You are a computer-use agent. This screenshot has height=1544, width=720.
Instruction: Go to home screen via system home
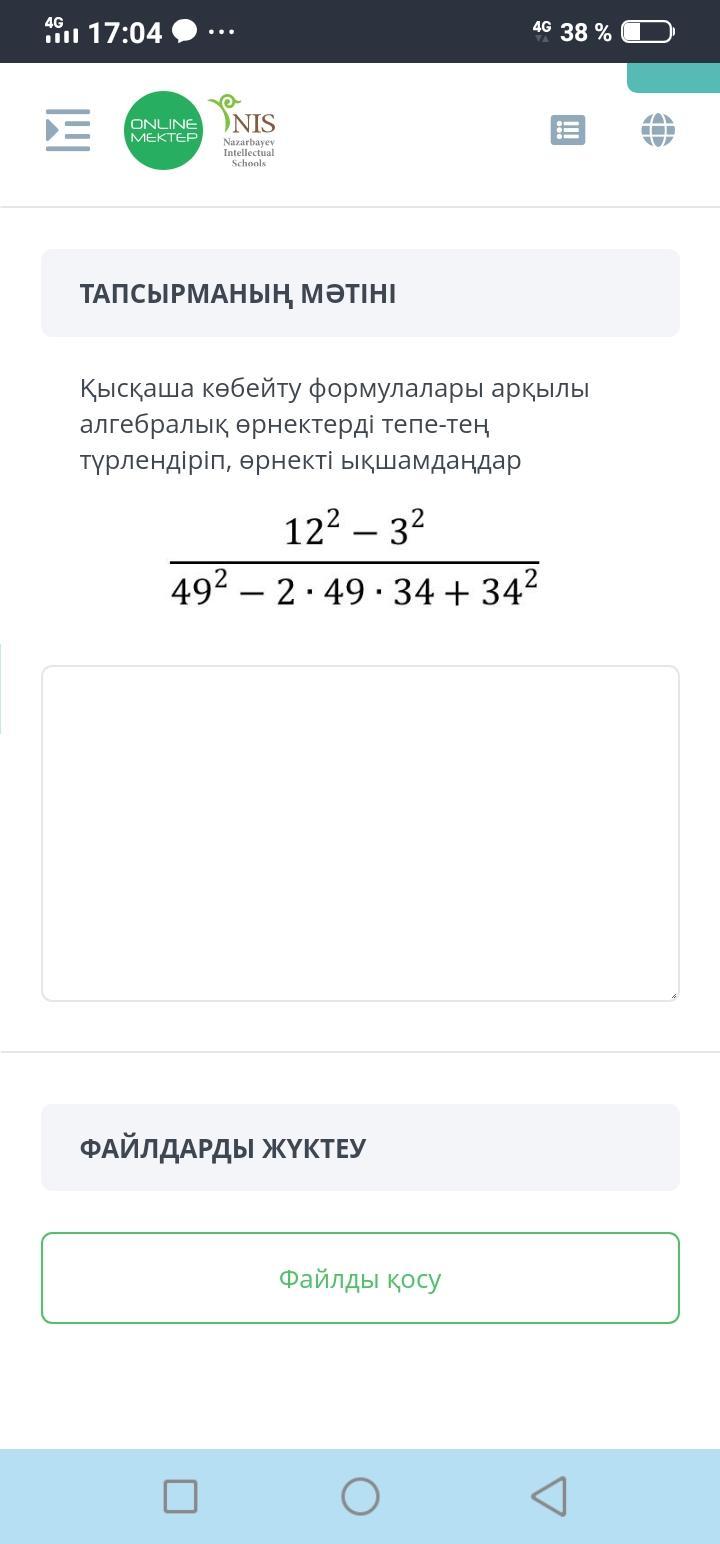(360, 1496)
